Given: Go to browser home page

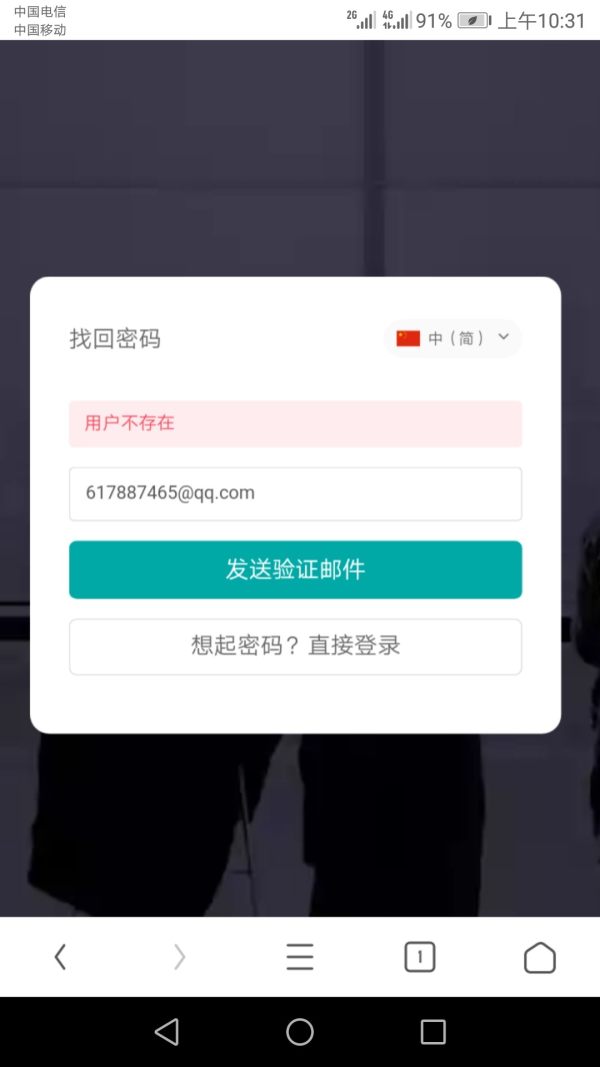Looking at the screenshot, I should point(539,957).
